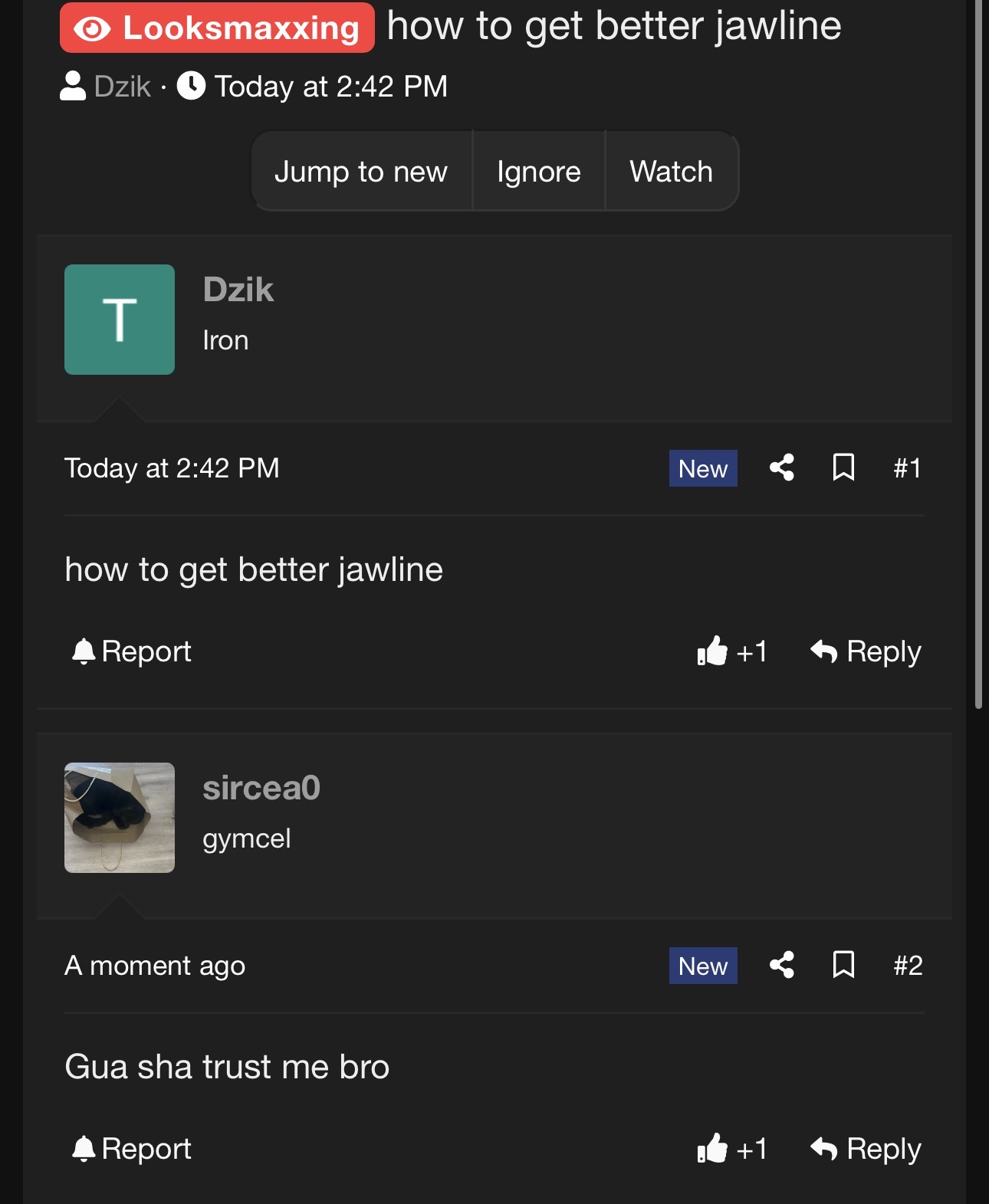Watch this thread
This screenshot has height=1204, width=989.
[671, 171]
